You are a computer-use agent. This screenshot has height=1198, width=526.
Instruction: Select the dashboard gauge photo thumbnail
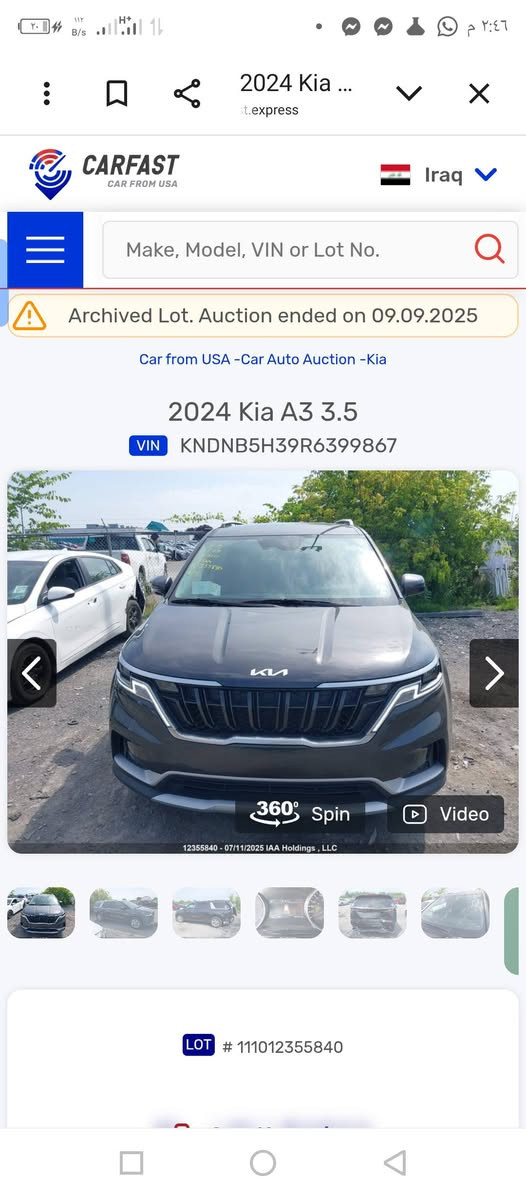coord(290,913)
